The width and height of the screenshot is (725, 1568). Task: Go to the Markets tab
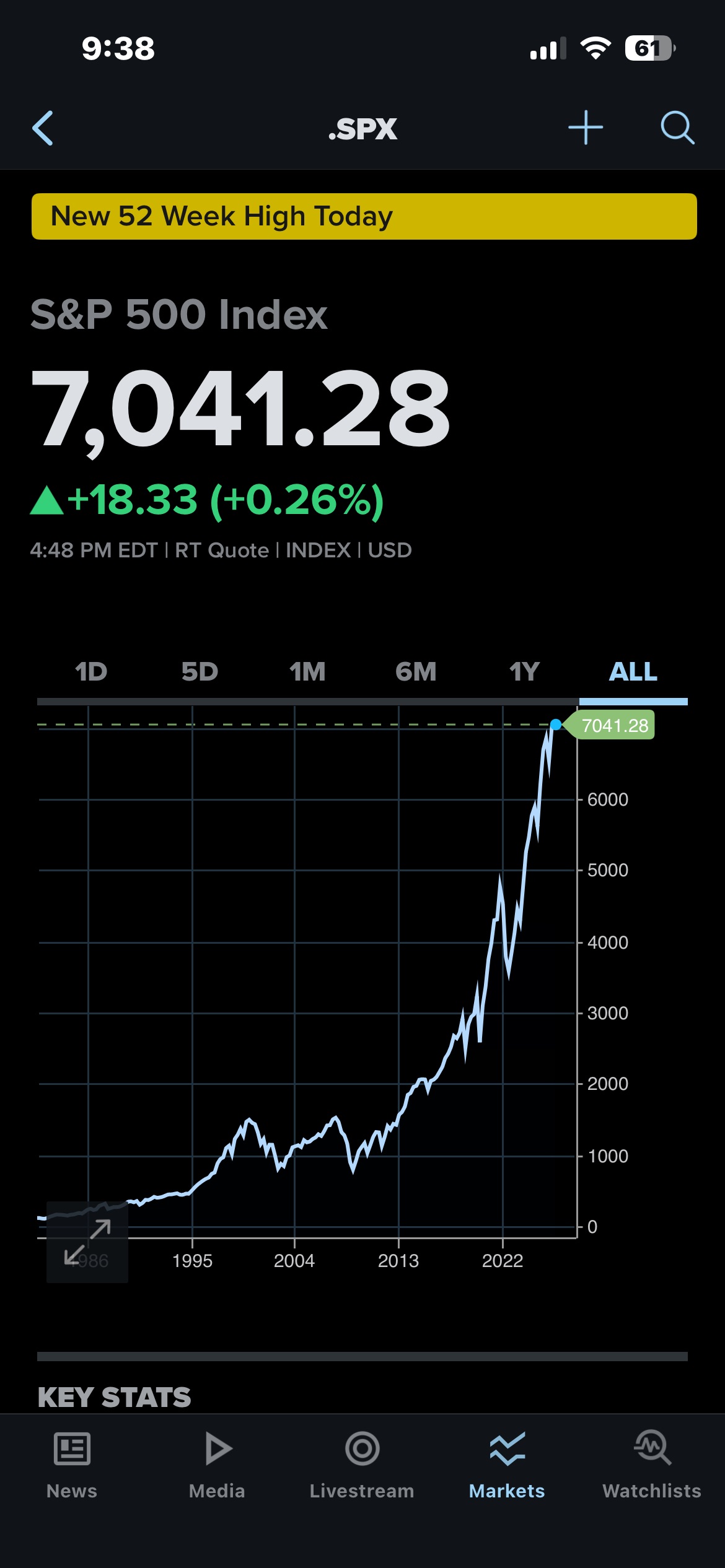(x=507, y=1465)
